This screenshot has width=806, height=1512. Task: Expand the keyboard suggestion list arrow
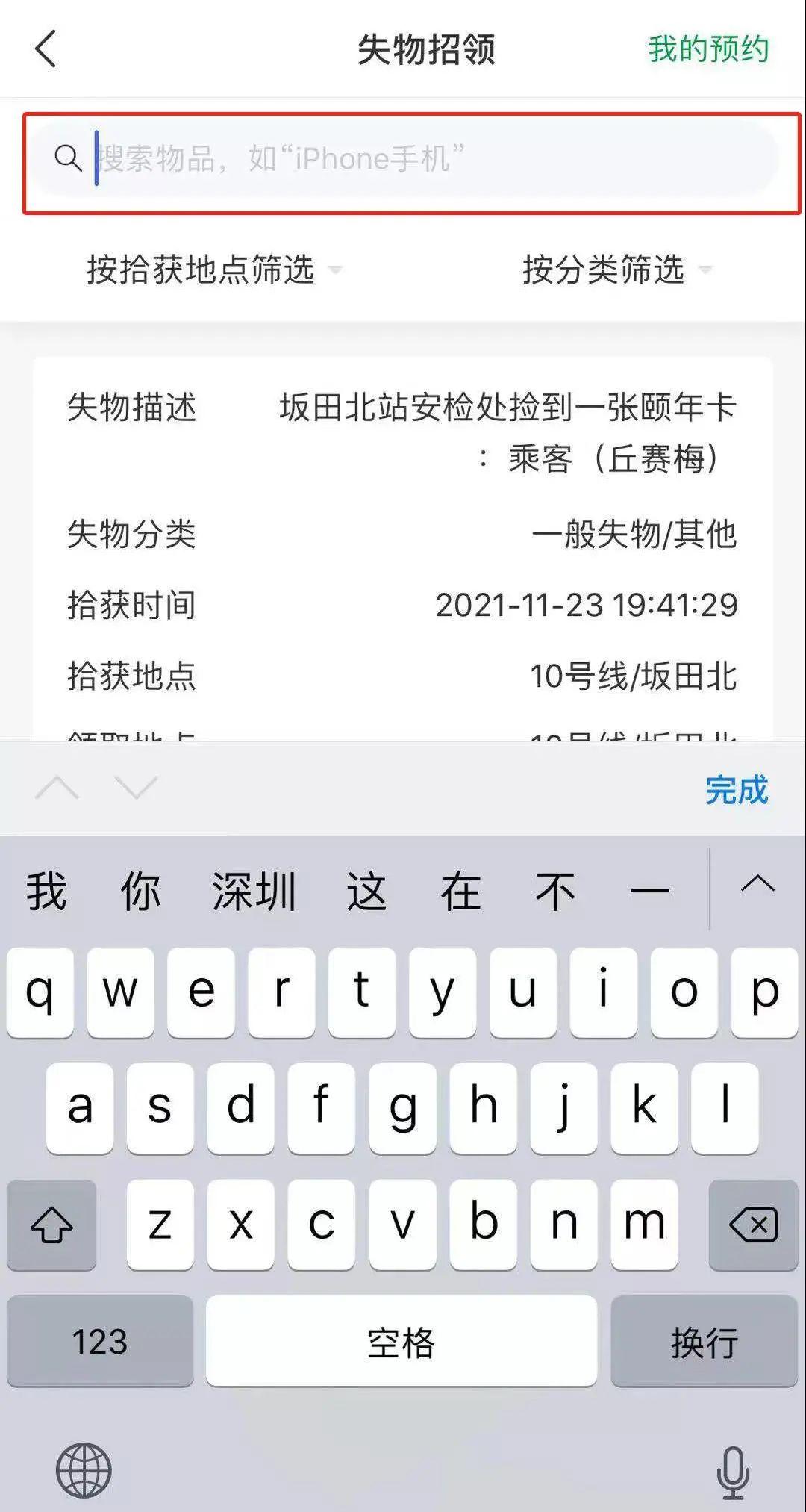[x=757, y=886]
